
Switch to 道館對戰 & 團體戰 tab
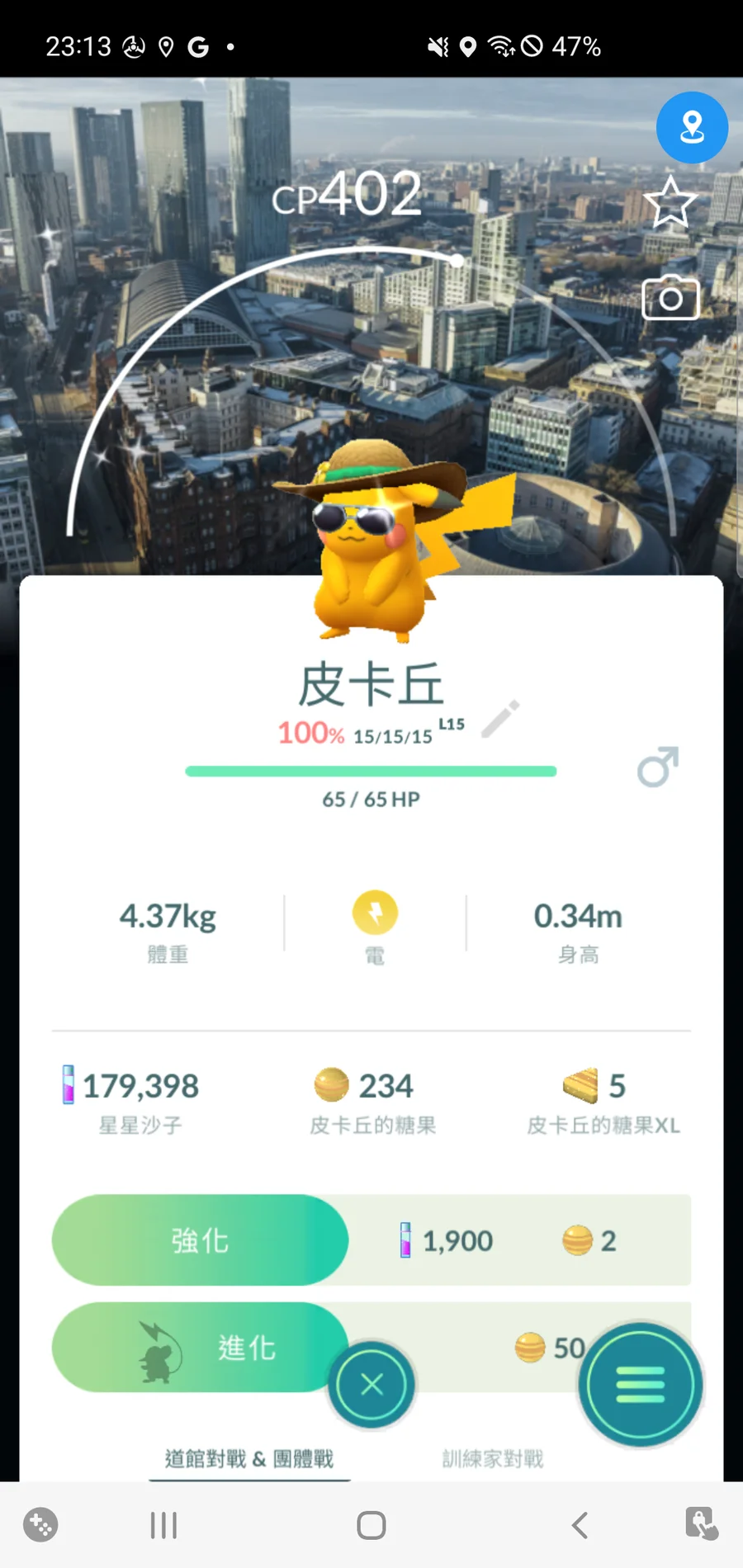point(249,1458)
